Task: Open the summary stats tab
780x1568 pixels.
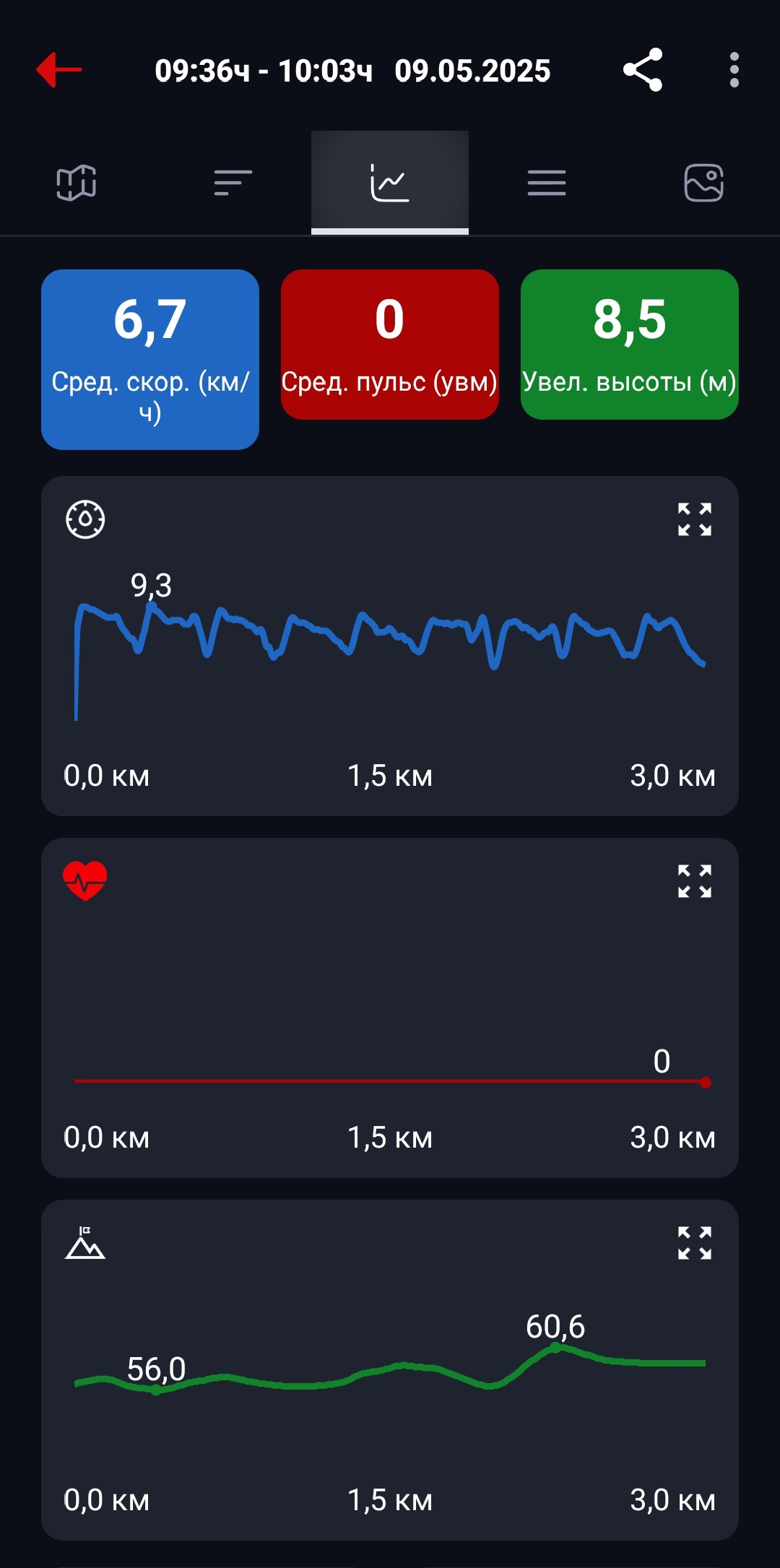Action: (233, 183)
